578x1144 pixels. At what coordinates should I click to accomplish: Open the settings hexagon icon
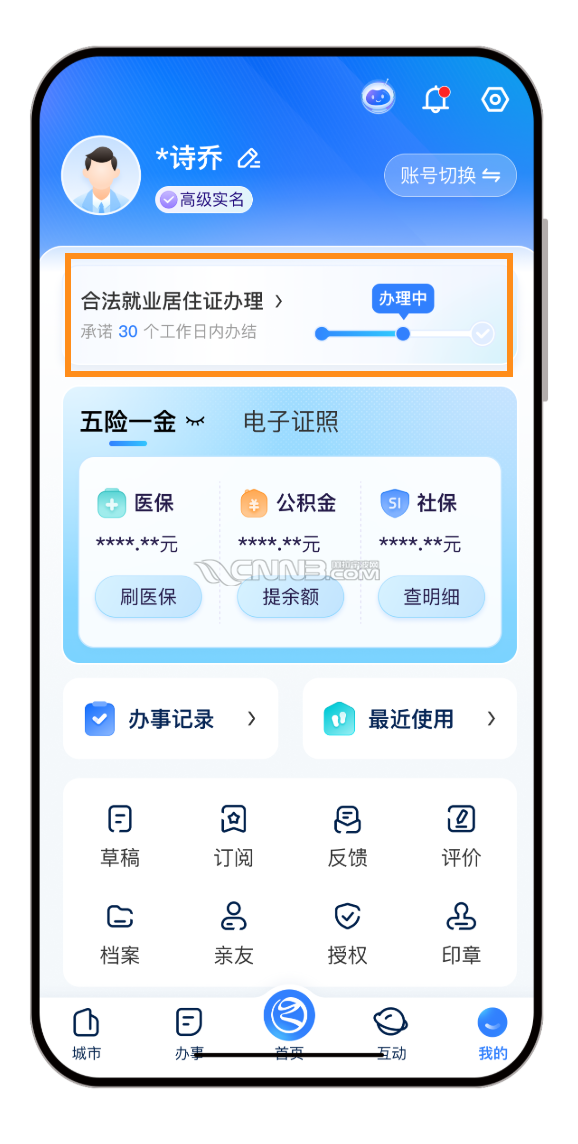click(495, 98)
